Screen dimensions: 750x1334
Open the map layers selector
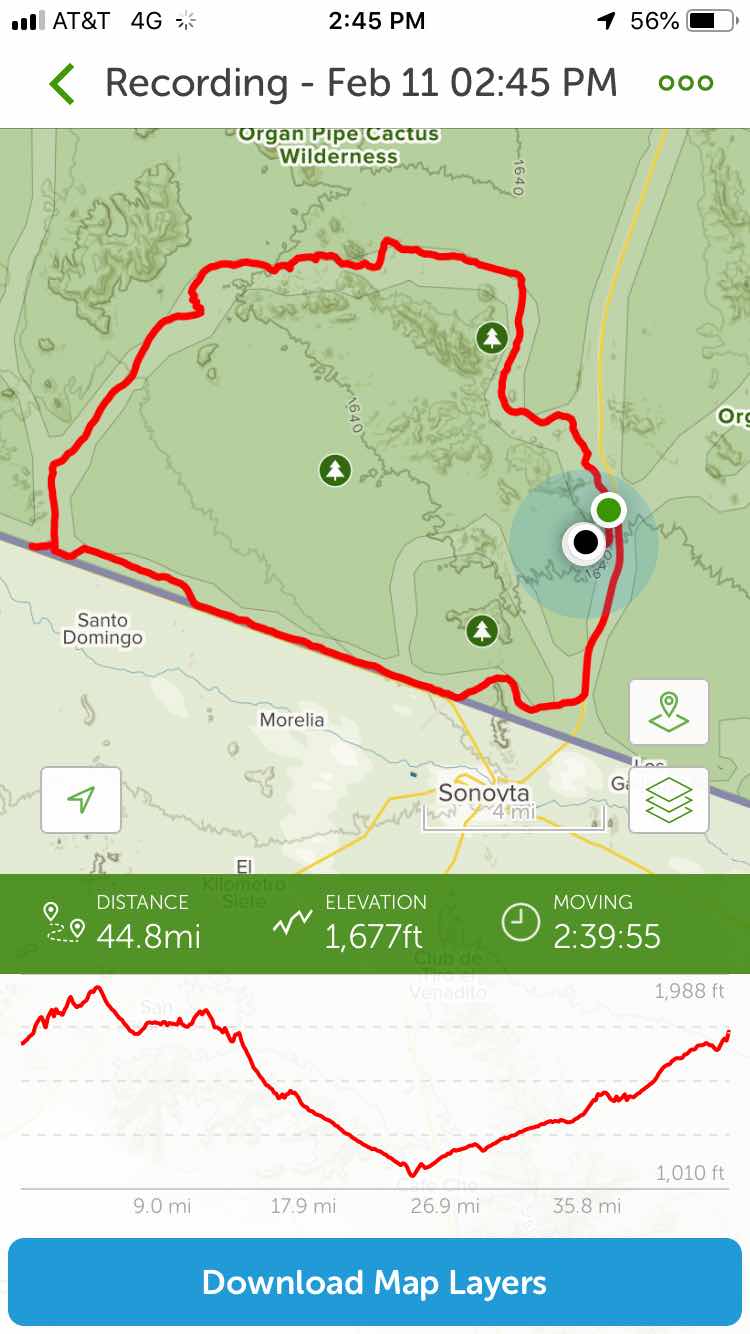[669, 800]
